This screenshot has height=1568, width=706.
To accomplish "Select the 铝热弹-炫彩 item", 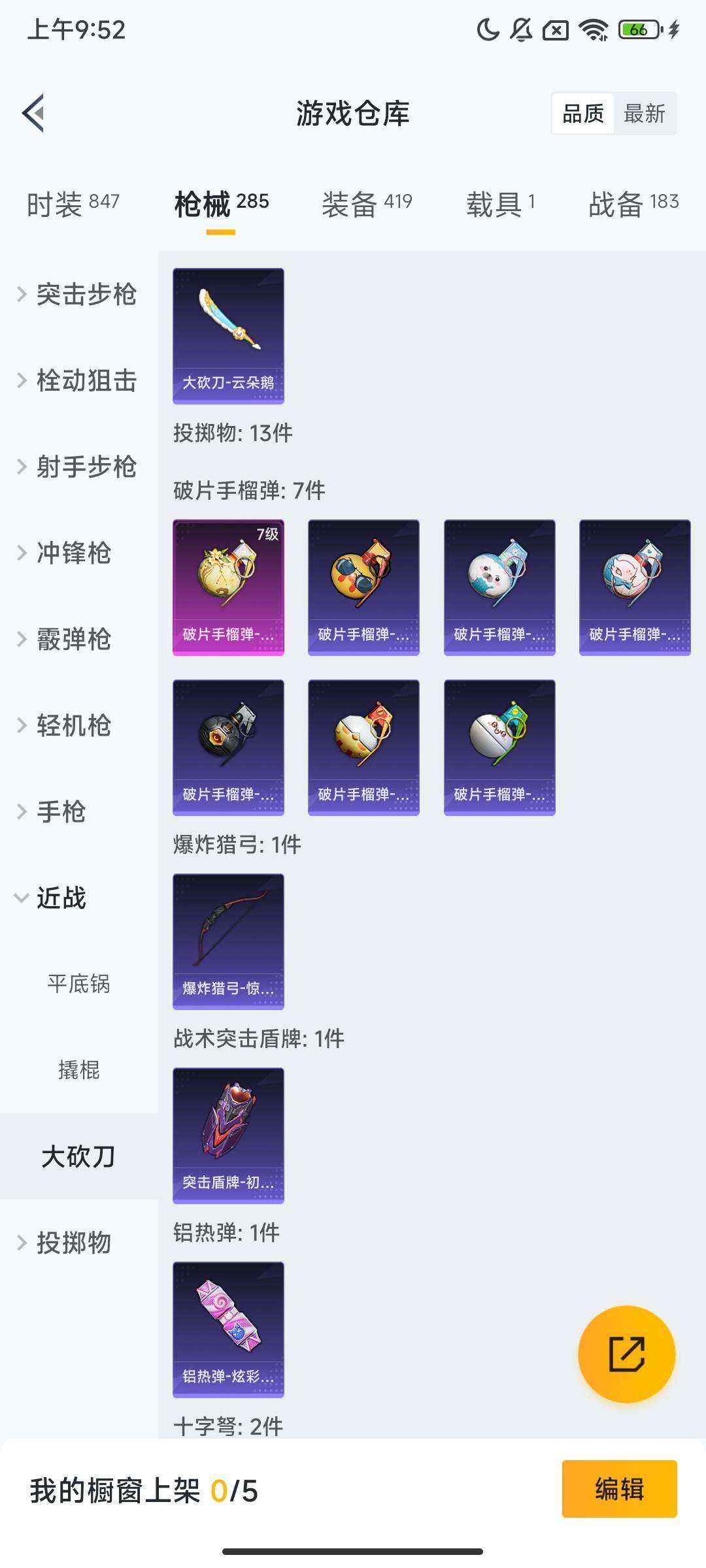I will coord(228,1330).
